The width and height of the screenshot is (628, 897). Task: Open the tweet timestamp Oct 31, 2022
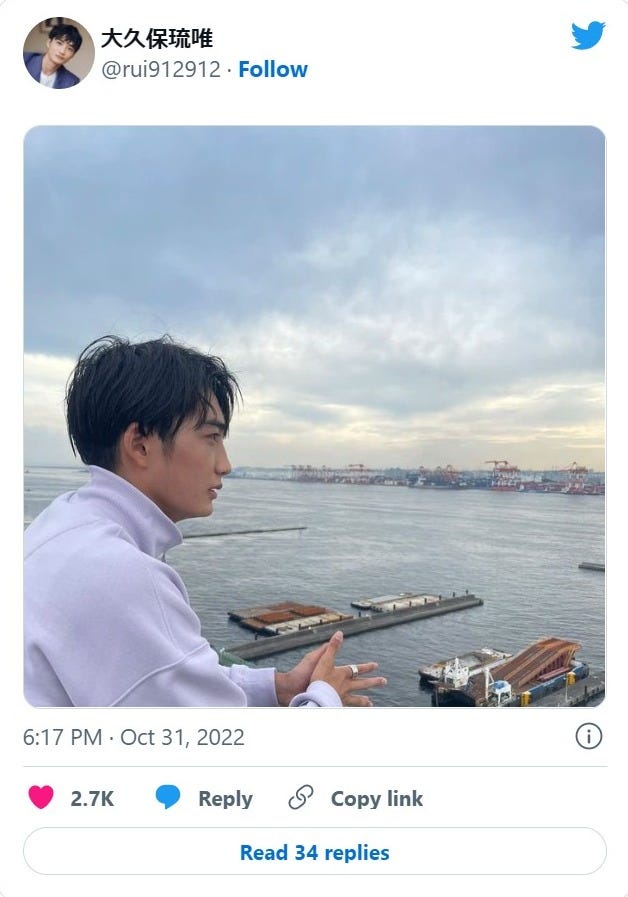point(133,738)
